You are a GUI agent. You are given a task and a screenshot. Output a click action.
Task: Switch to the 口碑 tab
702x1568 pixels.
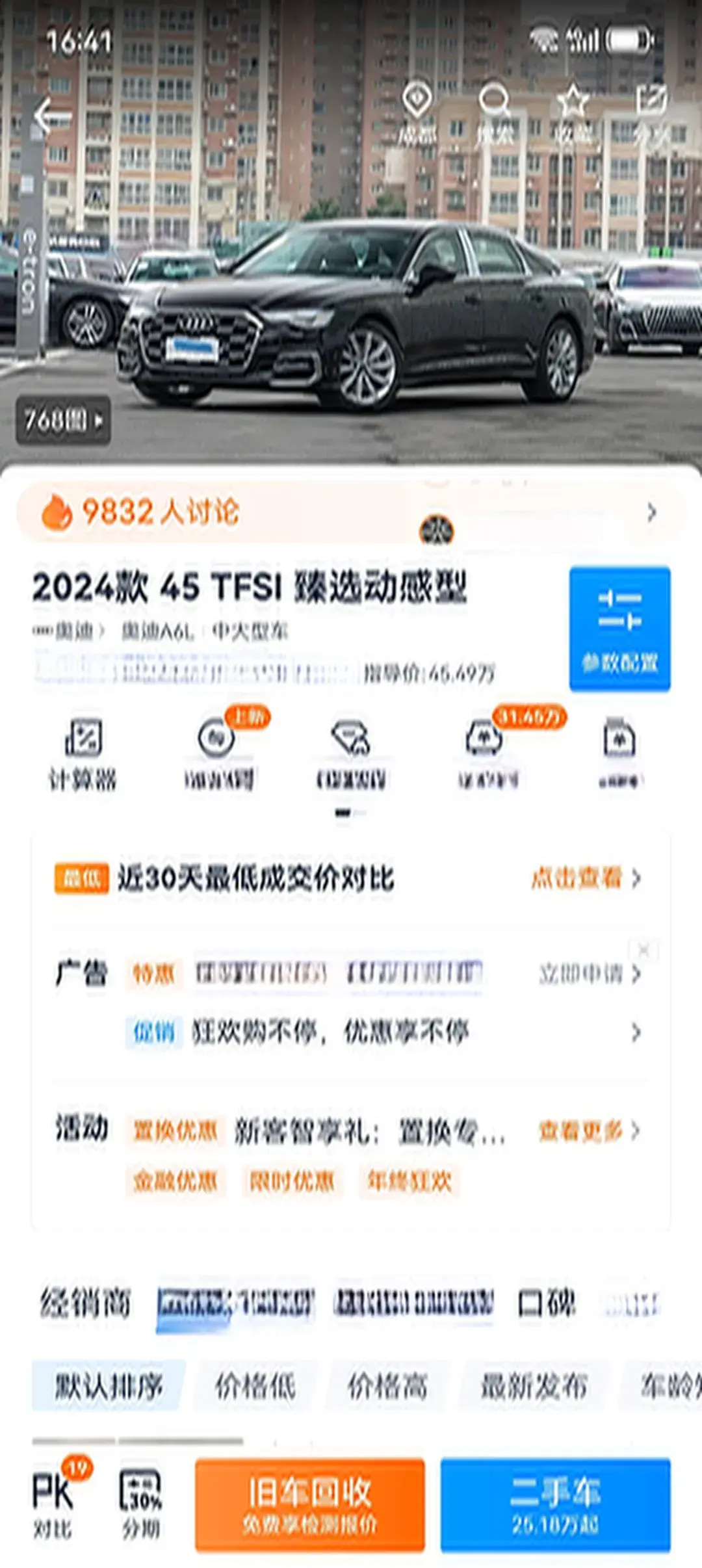(547, 1303)
